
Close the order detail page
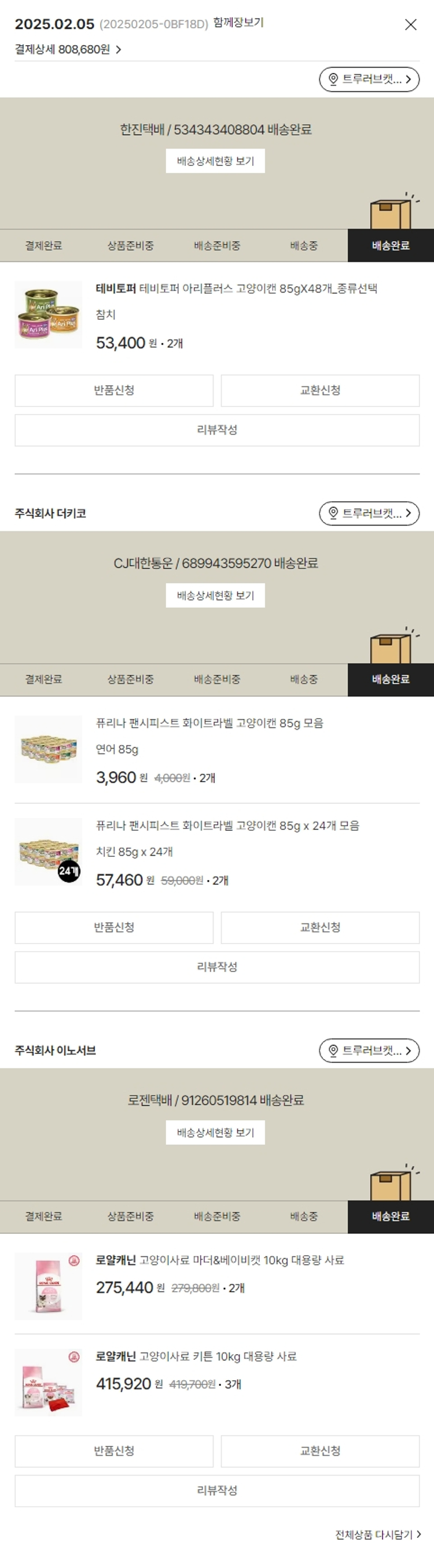[x=411, y=24]
